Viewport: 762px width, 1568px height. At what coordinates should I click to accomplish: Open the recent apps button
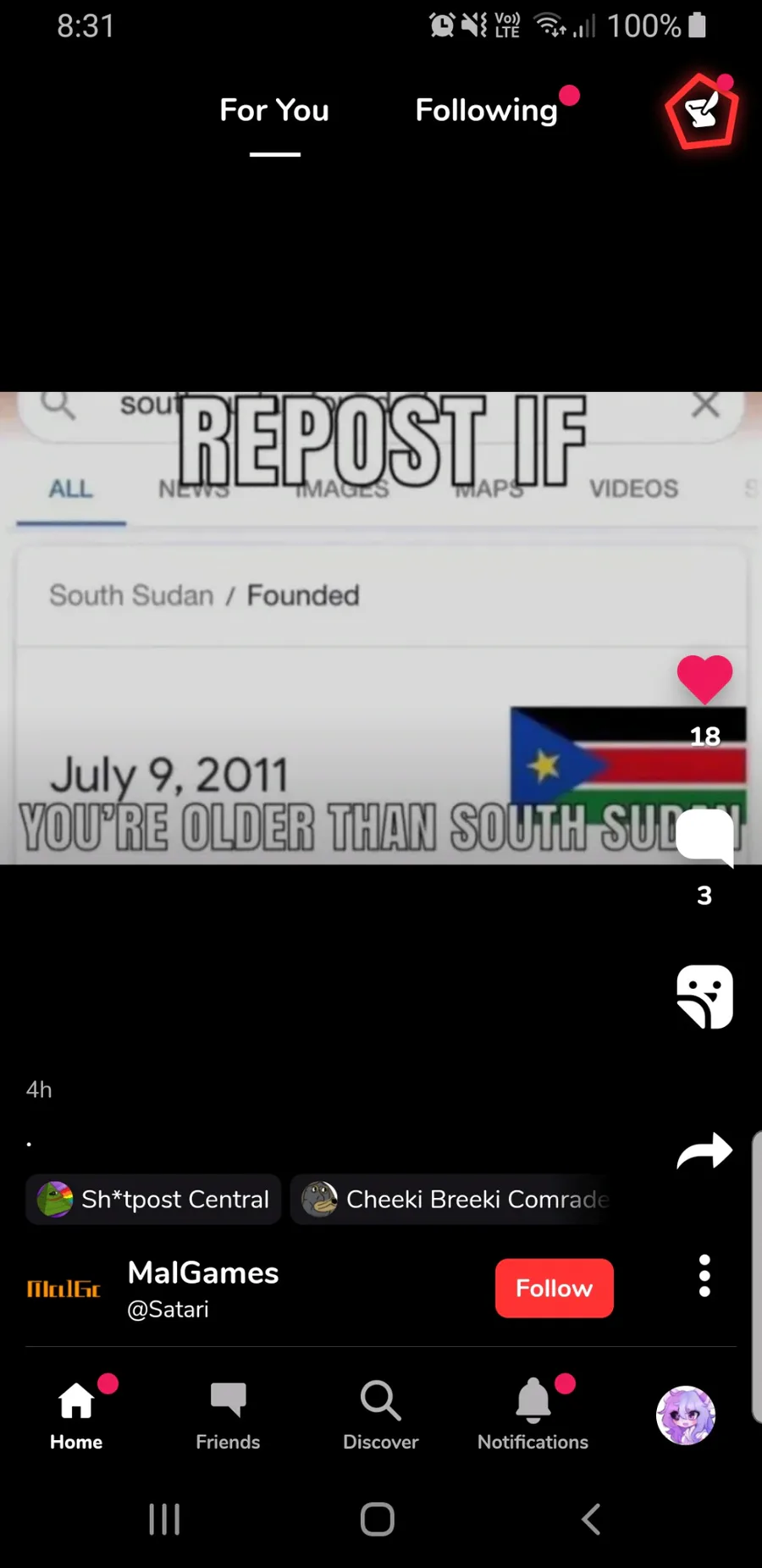point(164,1519)
